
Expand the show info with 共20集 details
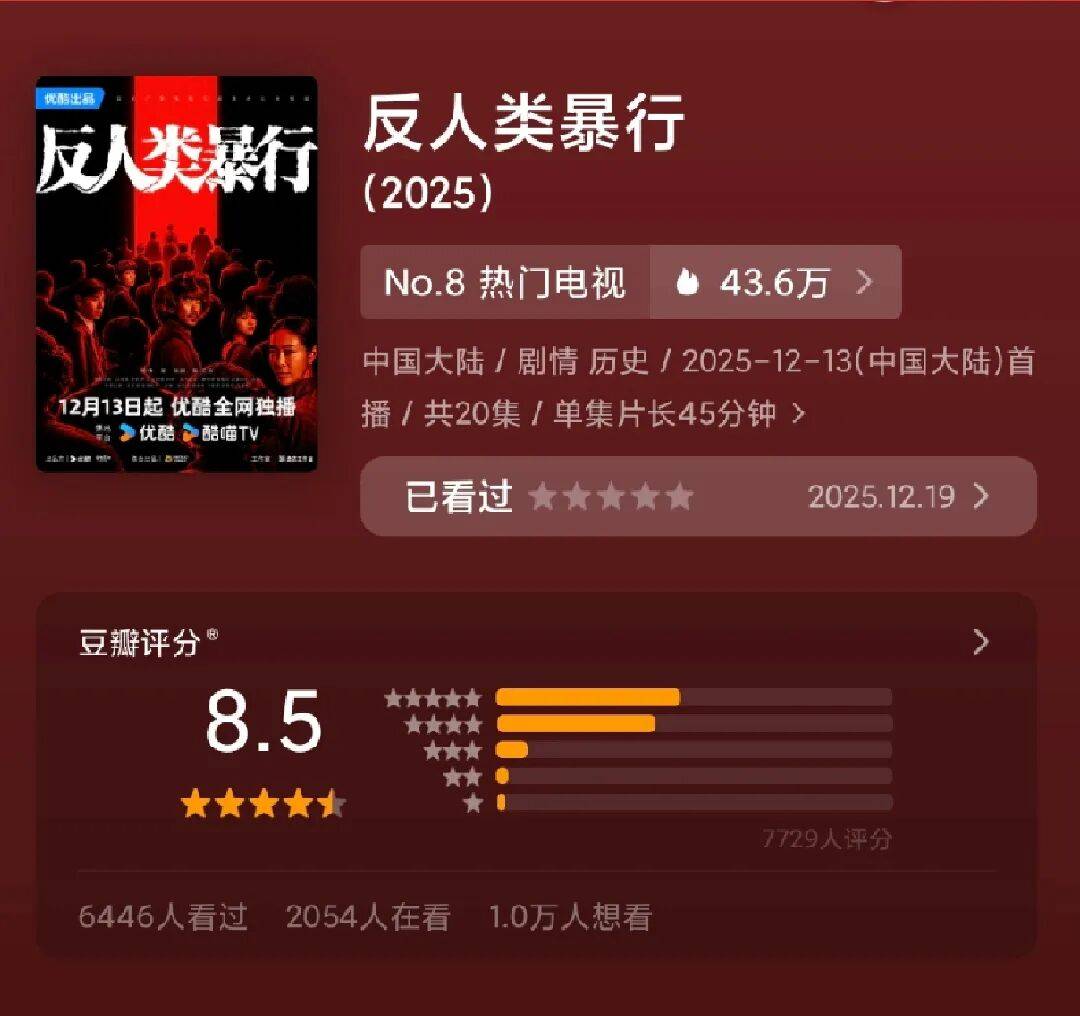point(798,414)
